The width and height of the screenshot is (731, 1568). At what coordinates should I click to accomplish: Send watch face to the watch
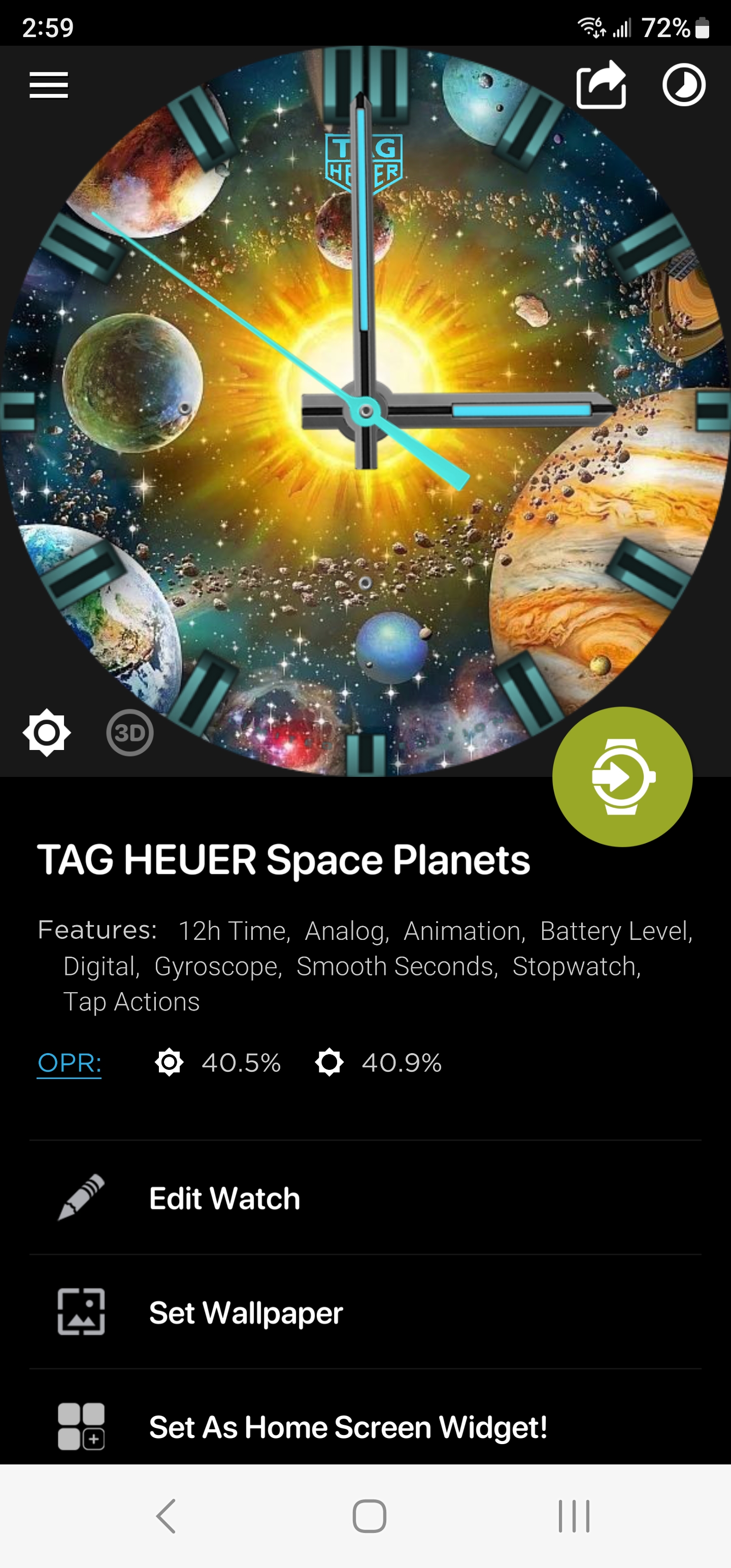622,776
